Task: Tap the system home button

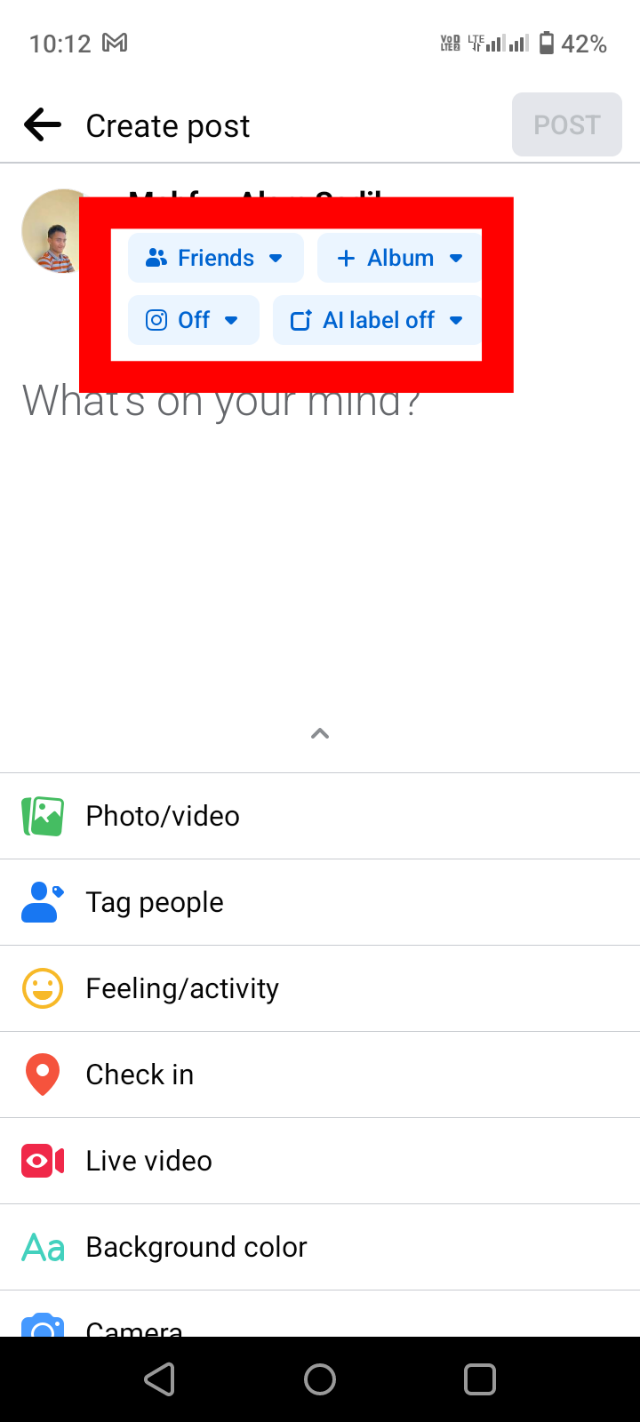Action: pos(320,1380)
